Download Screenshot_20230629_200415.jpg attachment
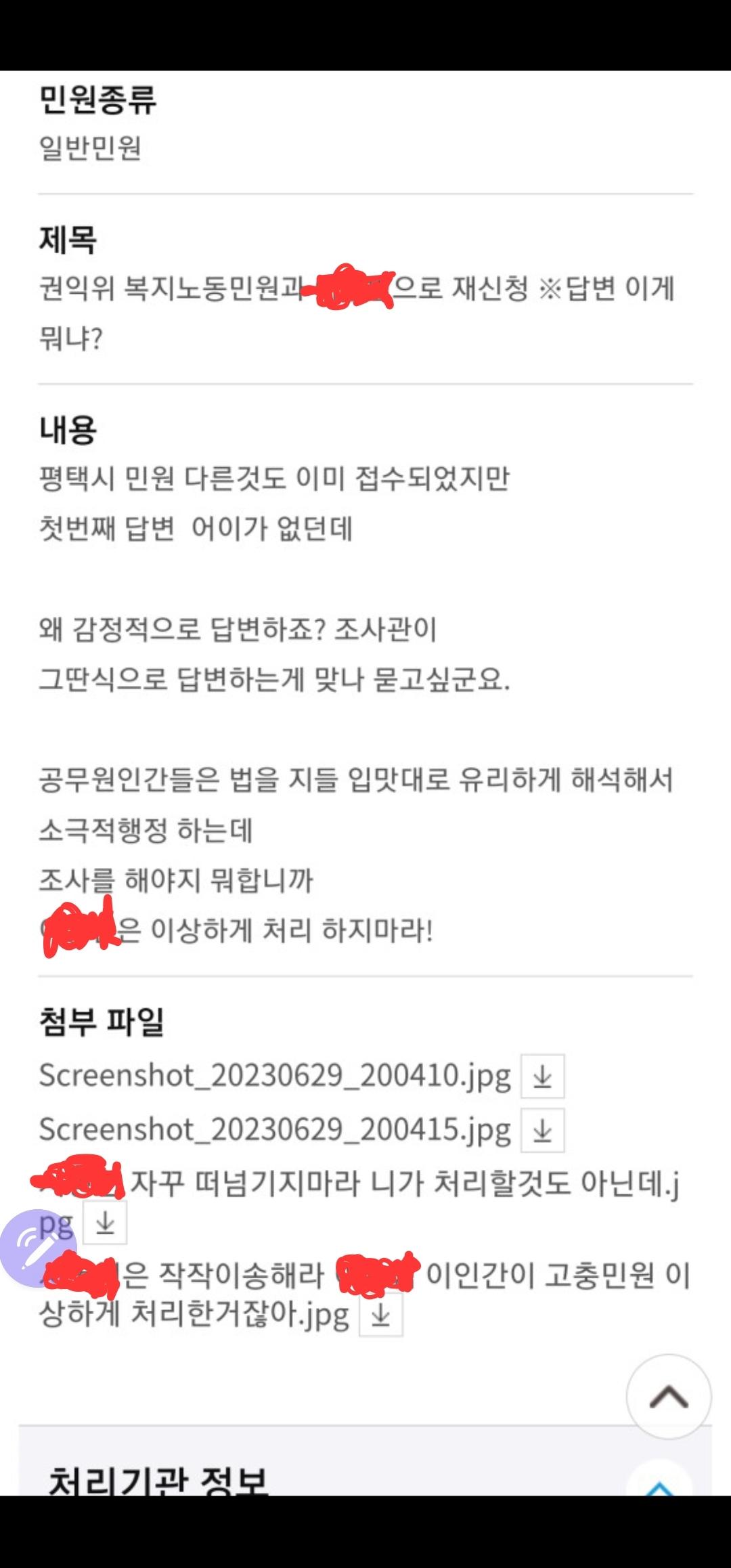Viewport: 731px width, 1568px height. (542, 1130)
